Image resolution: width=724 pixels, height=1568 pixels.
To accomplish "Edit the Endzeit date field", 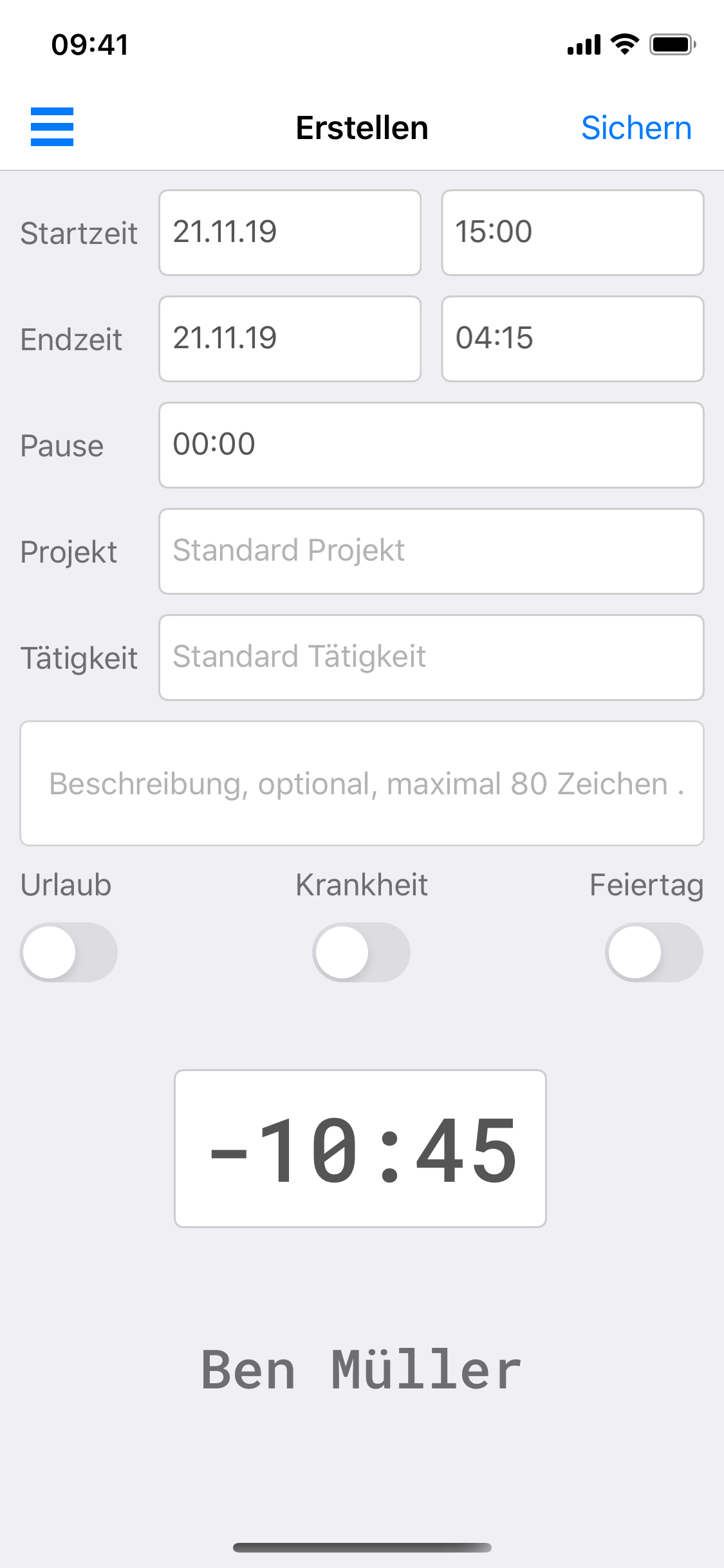I will [290, 339].
